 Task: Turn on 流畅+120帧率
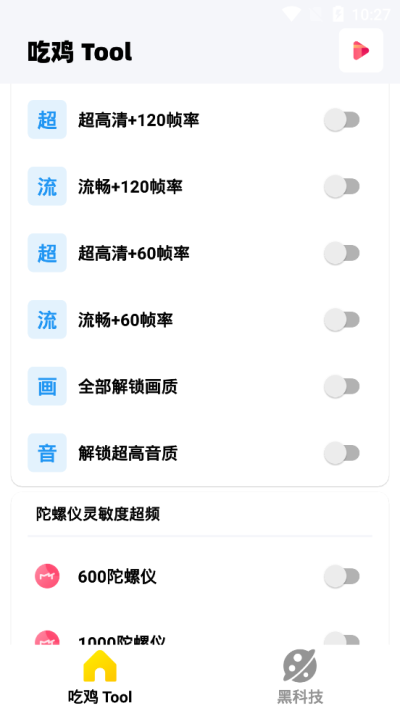[342, 186]
